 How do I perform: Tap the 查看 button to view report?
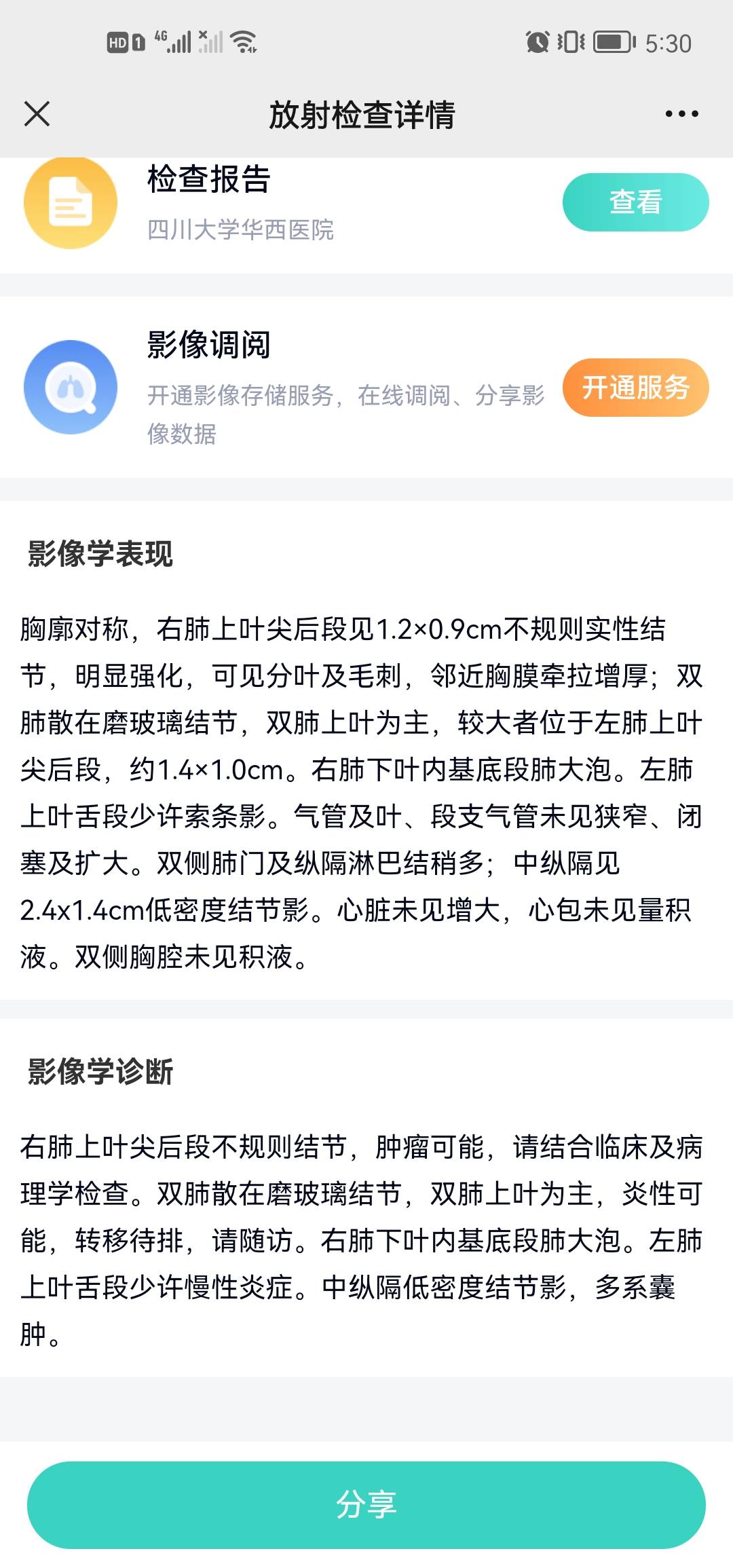point(635,202)
